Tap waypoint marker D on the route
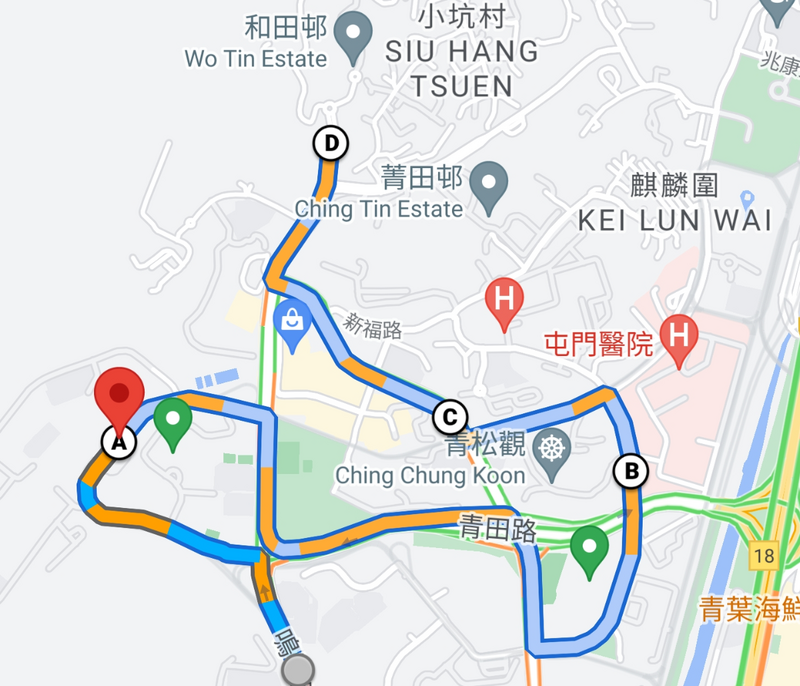Image resolution: width=800 pixels, height=686 pixels. click(330, 143)
